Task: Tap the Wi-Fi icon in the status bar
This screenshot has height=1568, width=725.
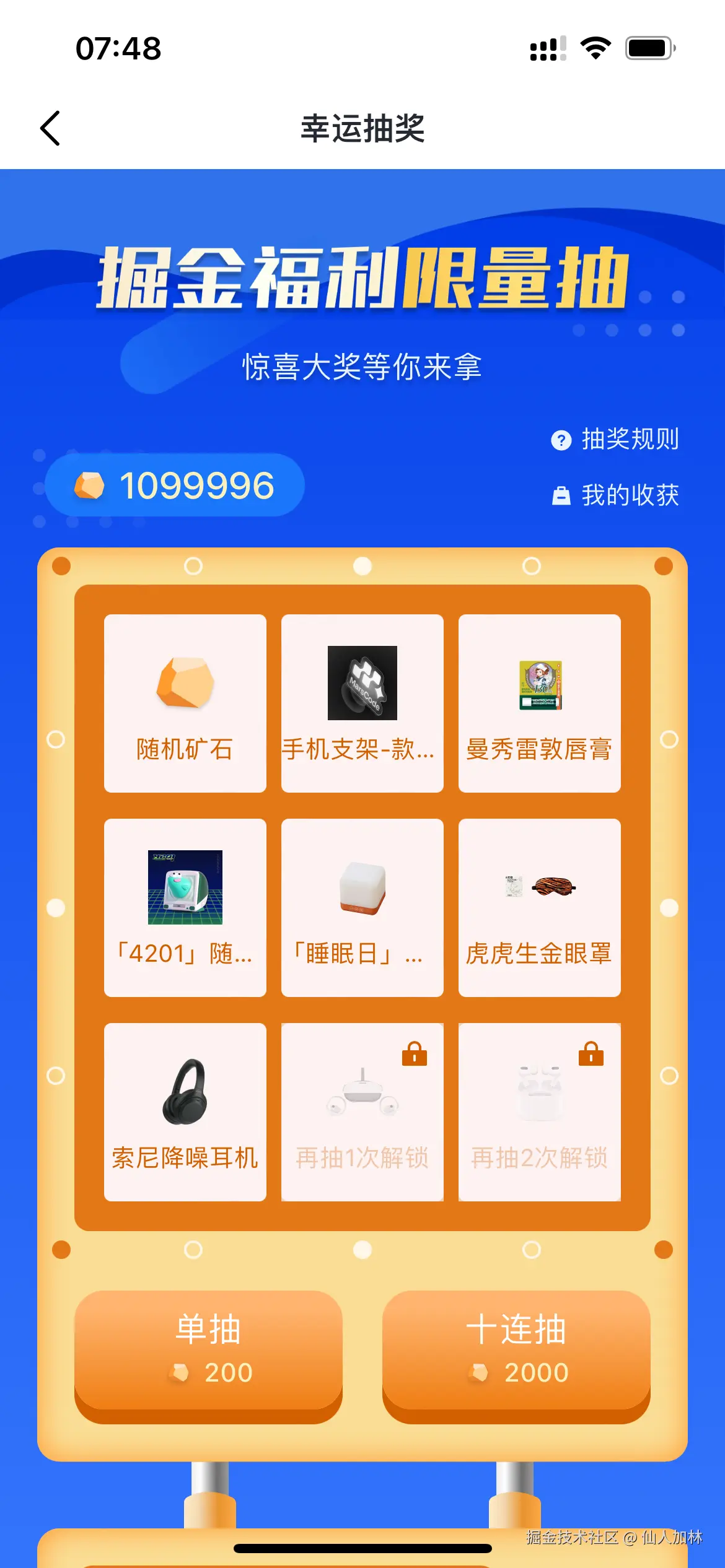Action: (594, 48)
